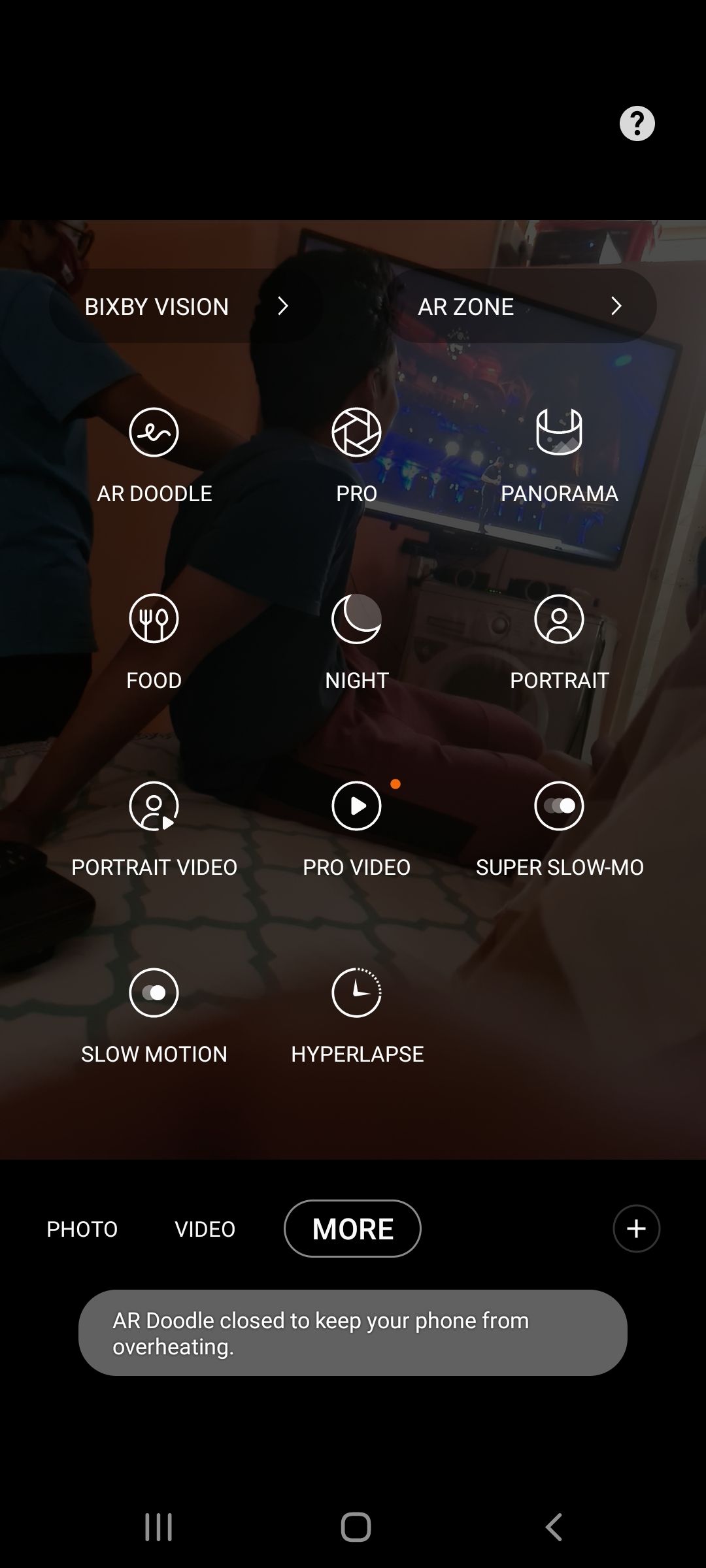Open AR Zone

point(520,306)
